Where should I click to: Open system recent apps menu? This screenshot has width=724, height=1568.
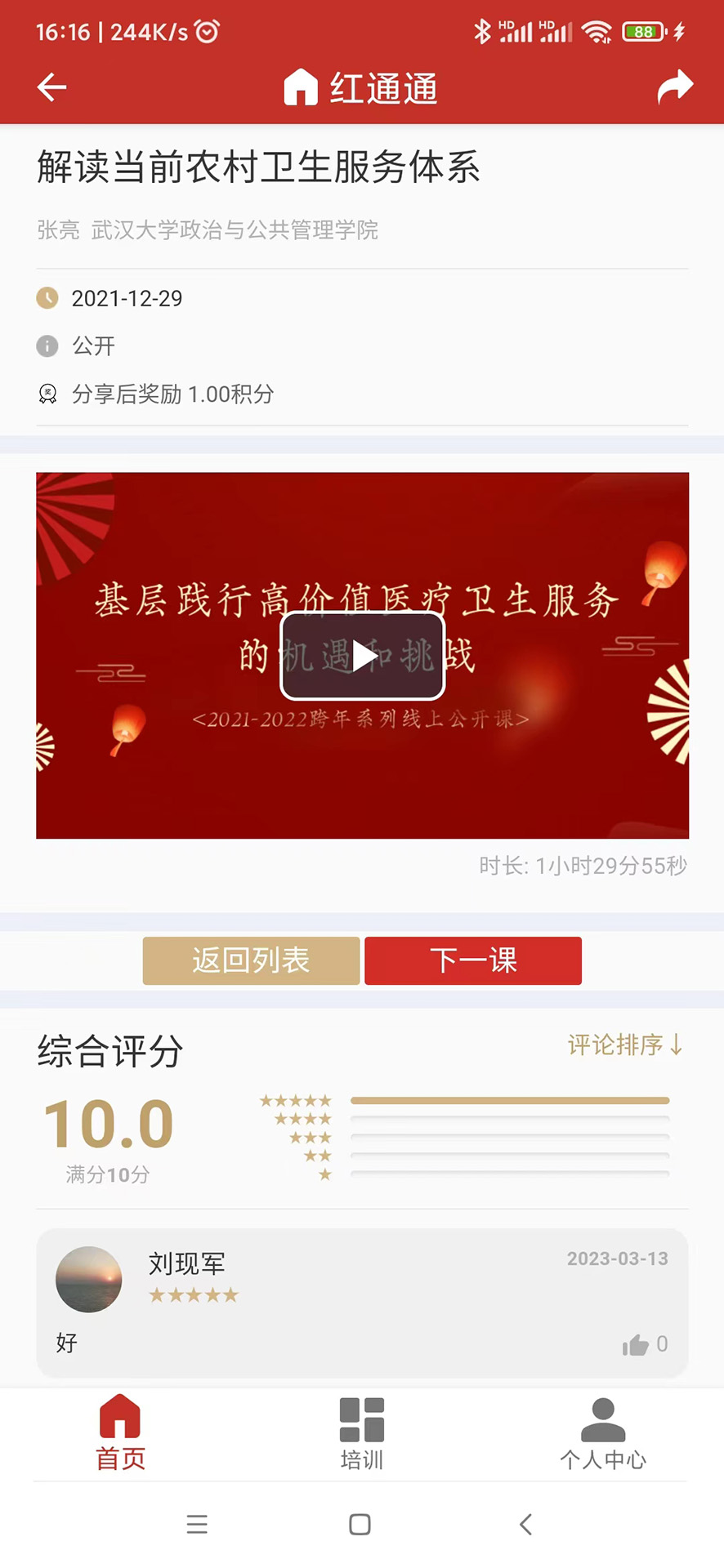click(197, 1524)
